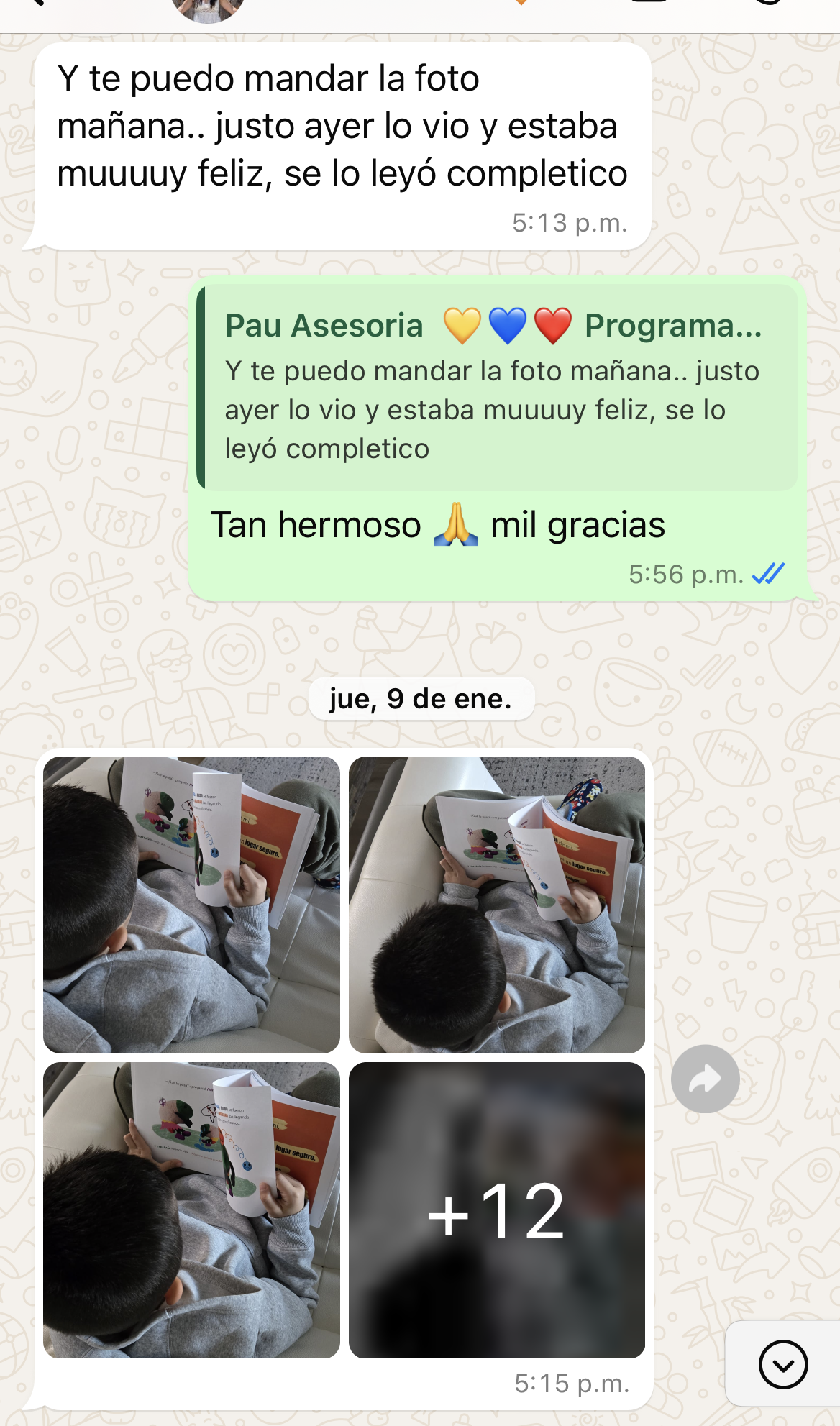Jump to latest messages with down chevron
The image size is (840, 1426).
coord(783,1363)
